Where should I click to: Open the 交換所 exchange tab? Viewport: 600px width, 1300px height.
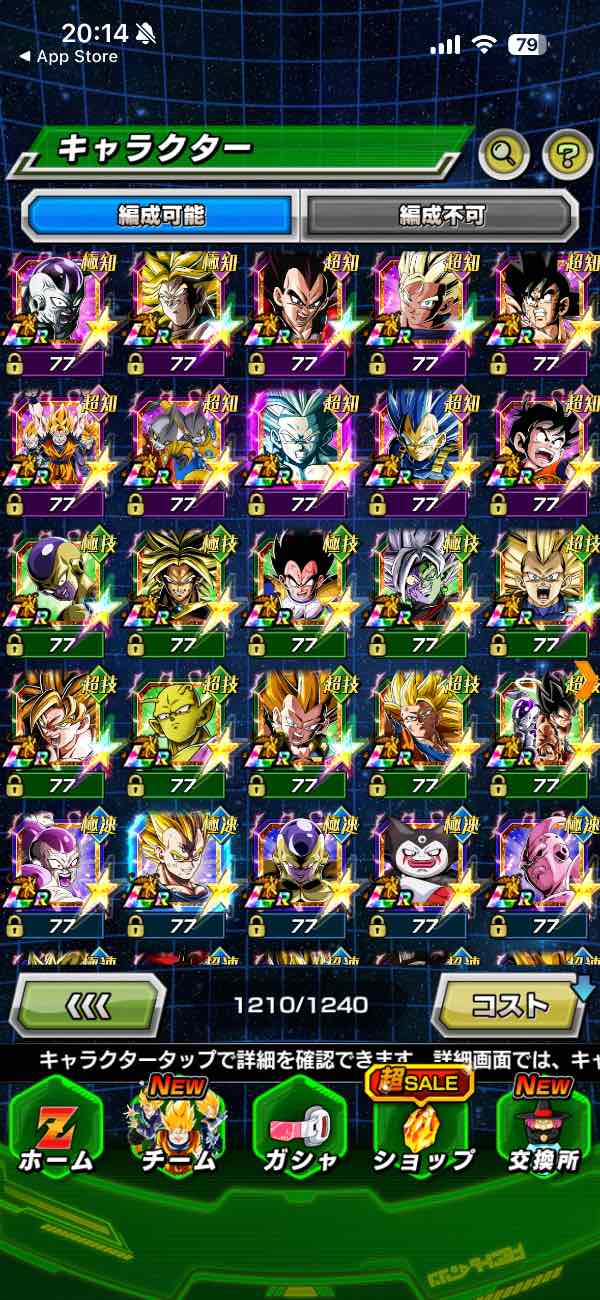tap(543, 1128)
